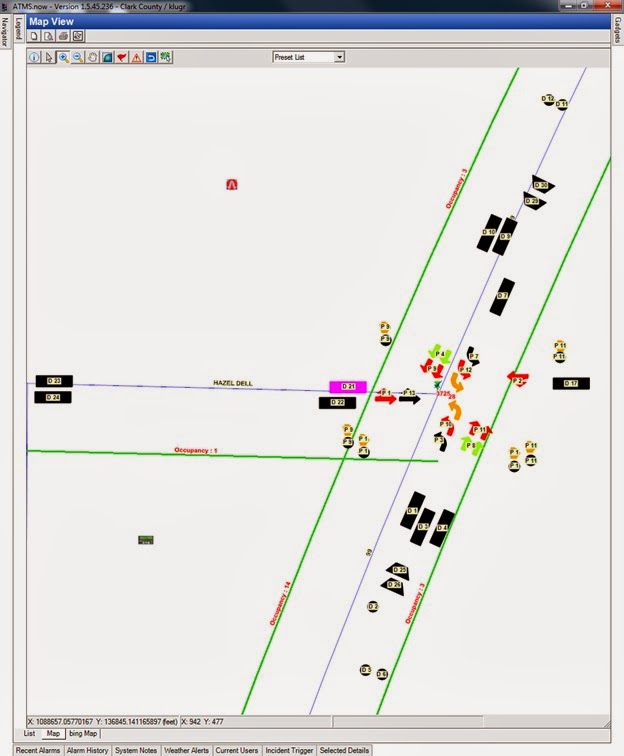Choose the pan hand tool
The image size is (624, 756).
92,57
